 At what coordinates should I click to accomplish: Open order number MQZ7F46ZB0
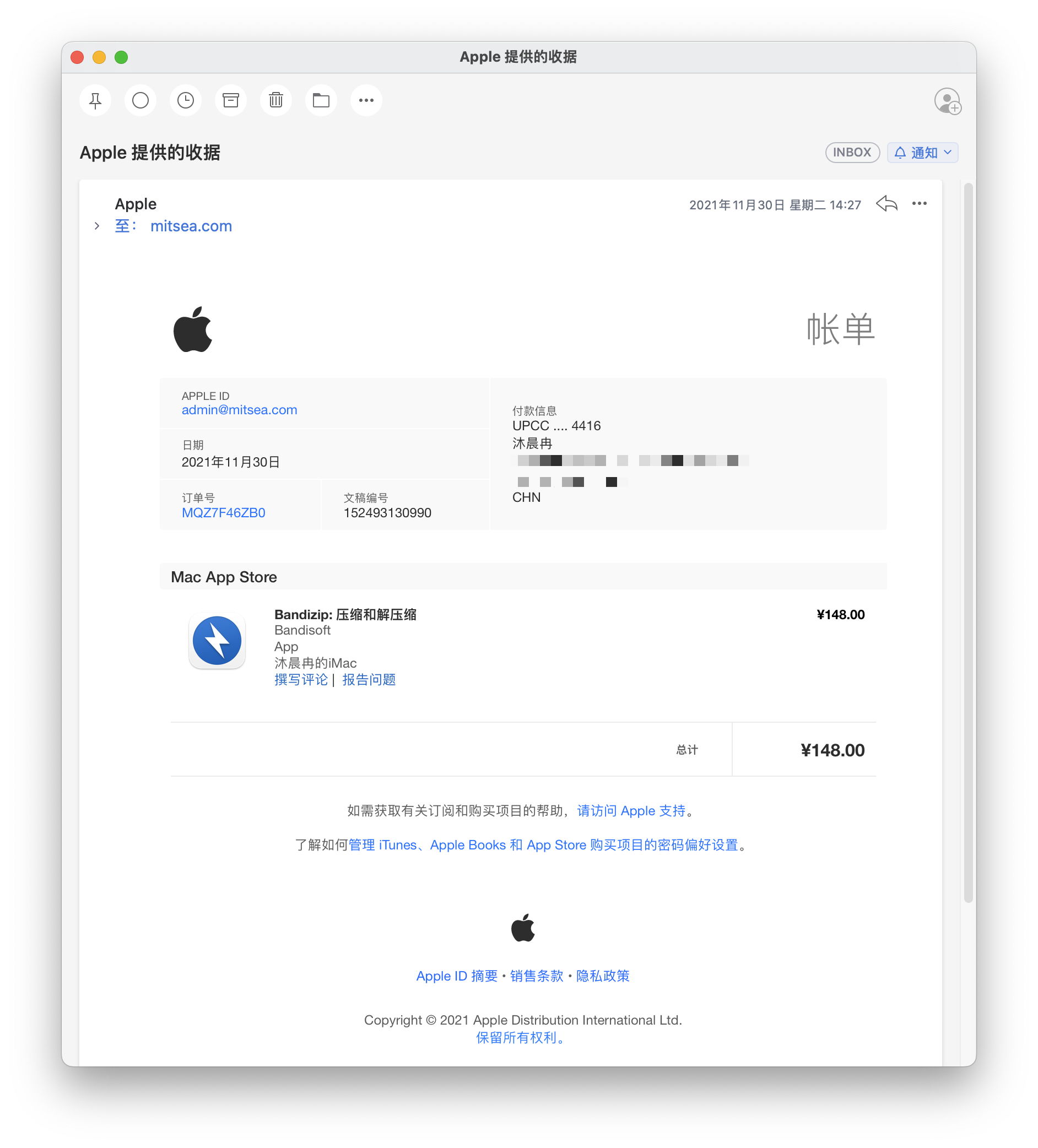pyautogui.click(x=223, y=512)
